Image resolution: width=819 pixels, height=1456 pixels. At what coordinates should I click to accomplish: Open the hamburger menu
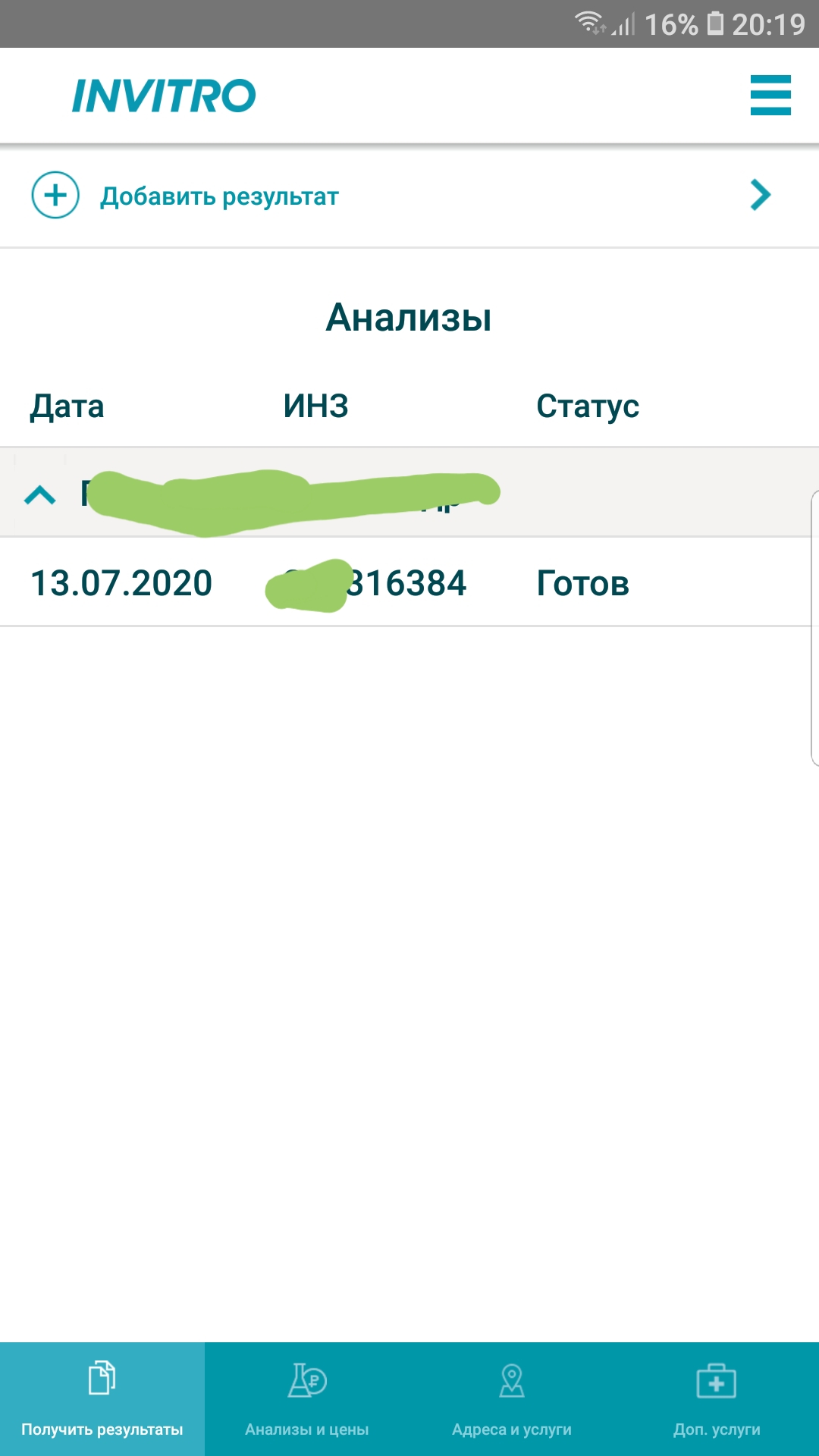point(770,96)
